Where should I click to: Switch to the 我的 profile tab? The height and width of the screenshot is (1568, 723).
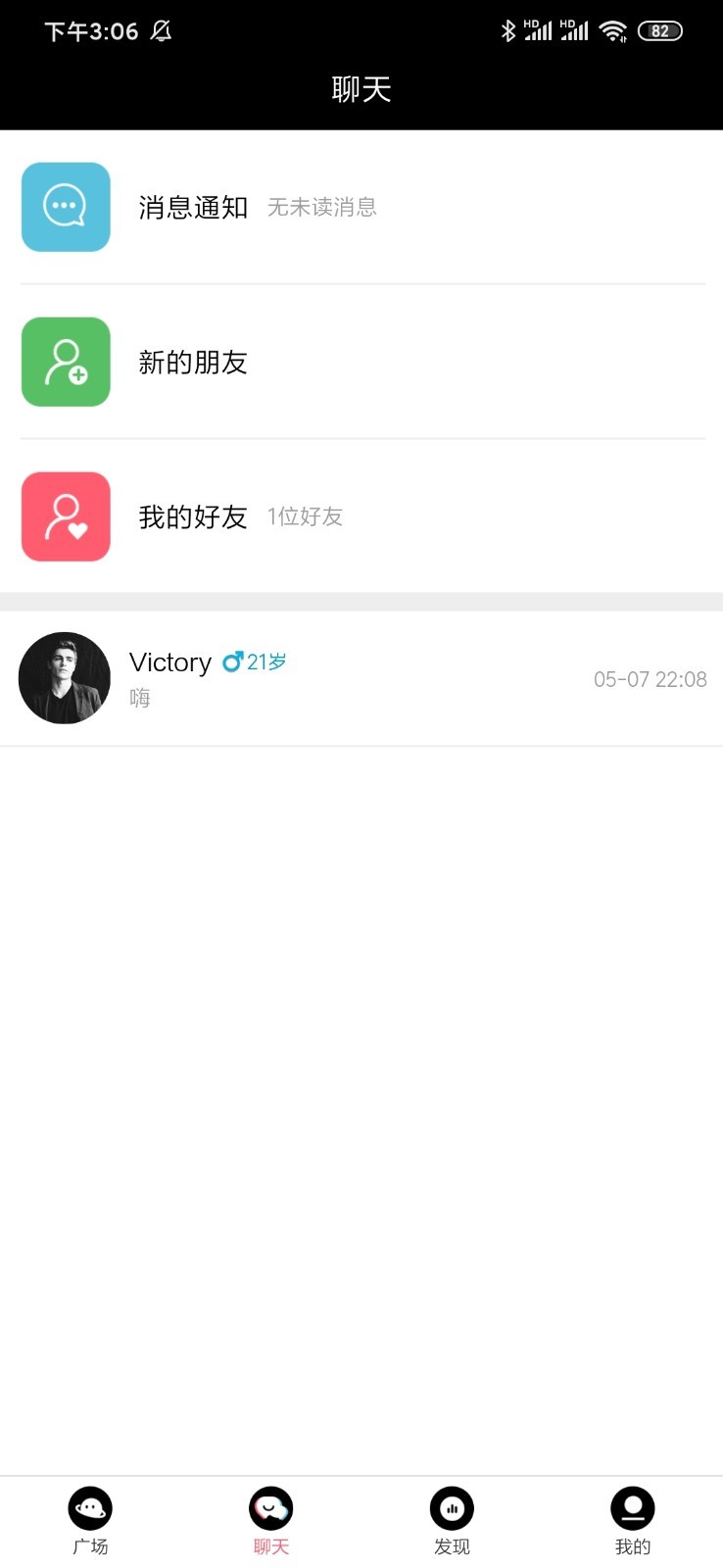coord(632,1520)
